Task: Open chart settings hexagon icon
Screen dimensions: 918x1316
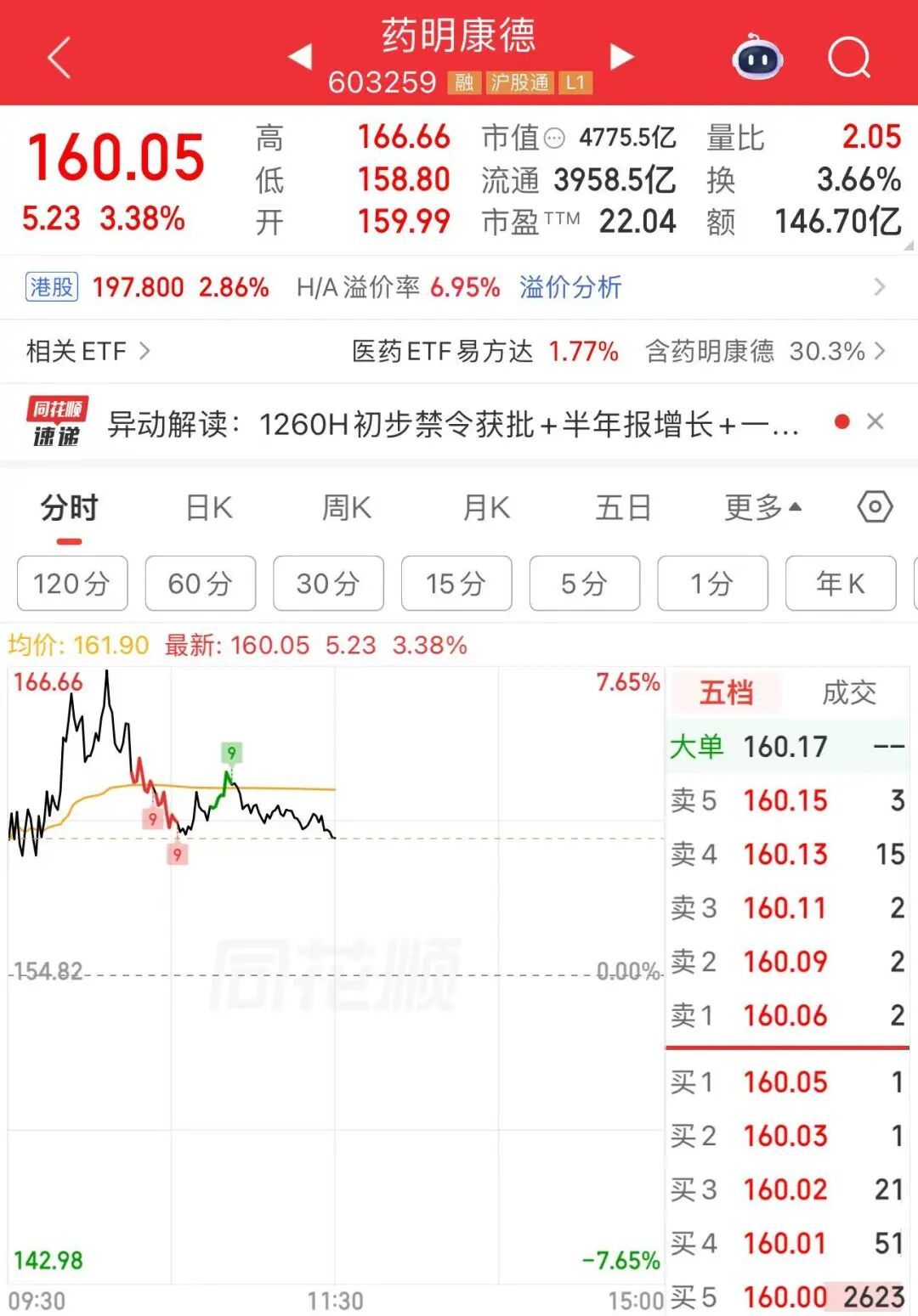Action: 875,507
